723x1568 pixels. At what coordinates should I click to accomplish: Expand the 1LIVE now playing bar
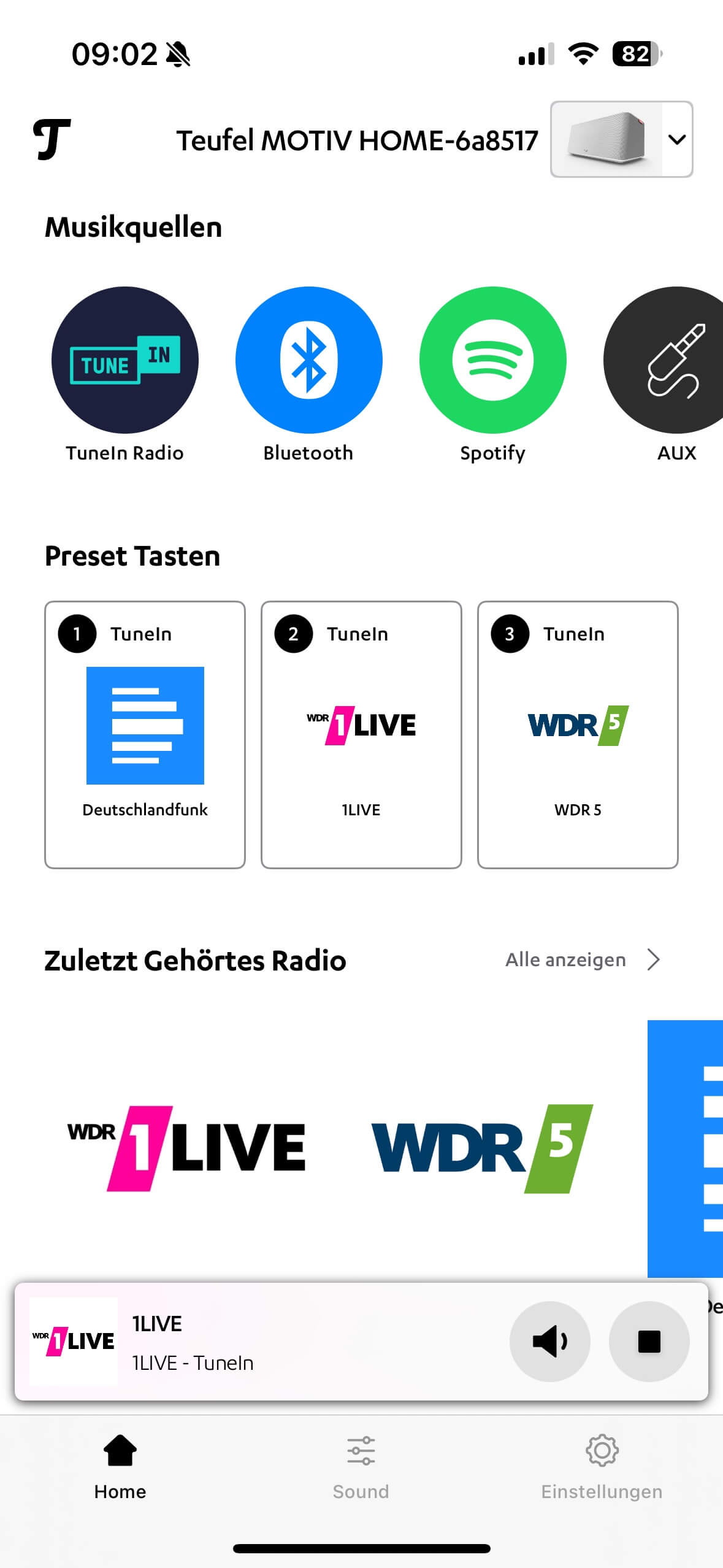pos(276,1342)
